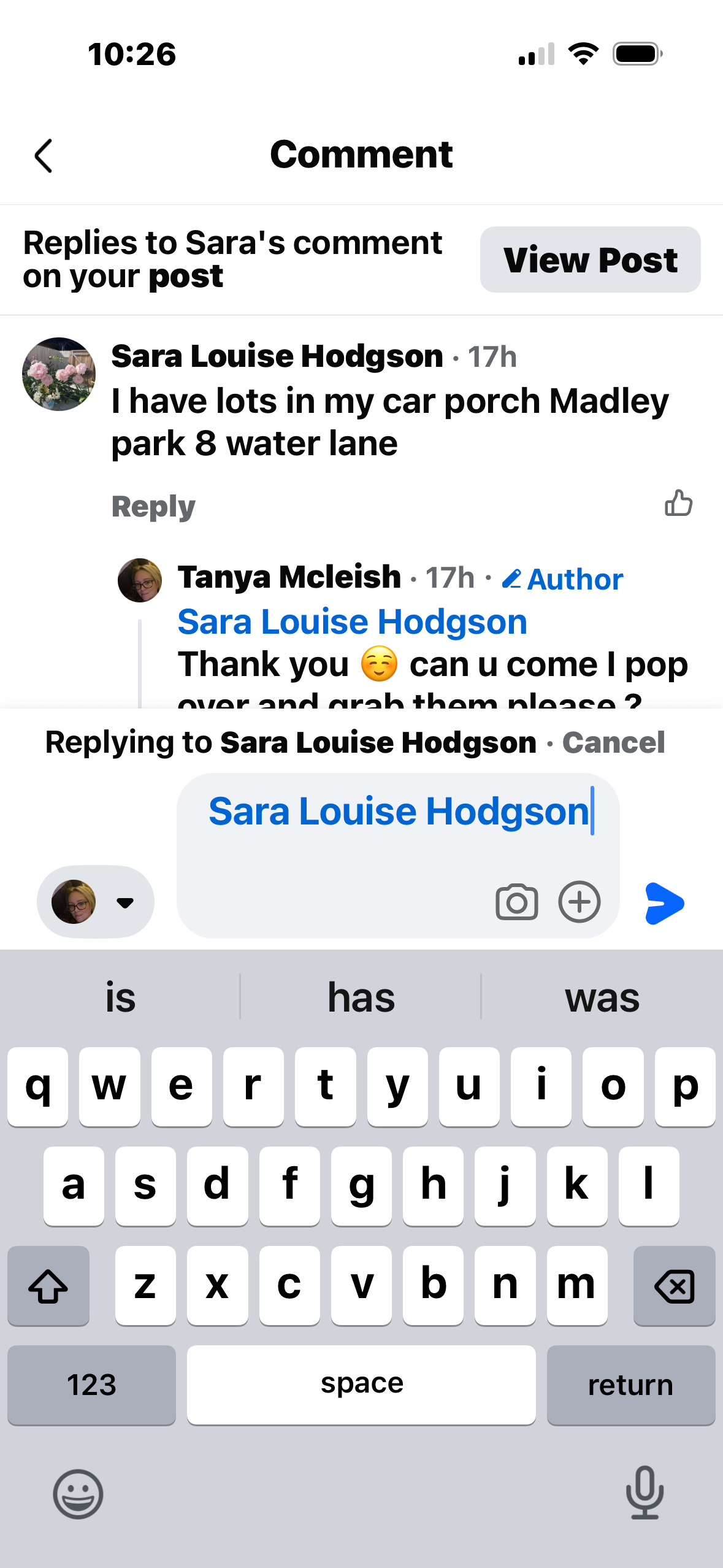
Task: Send the reply with the blue arrow
Action: 665,903
